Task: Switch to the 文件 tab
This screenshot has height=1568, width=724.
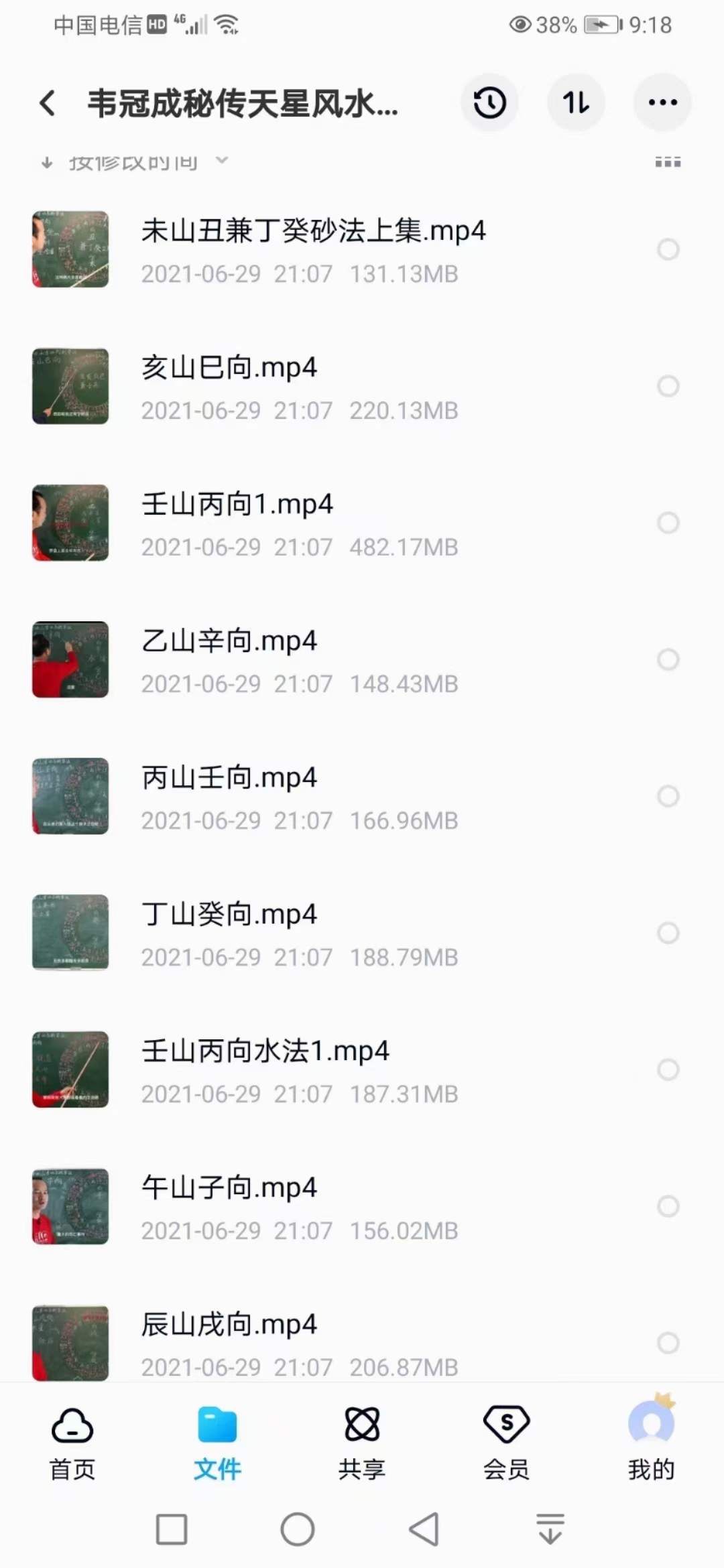Action: point(217,1441)
